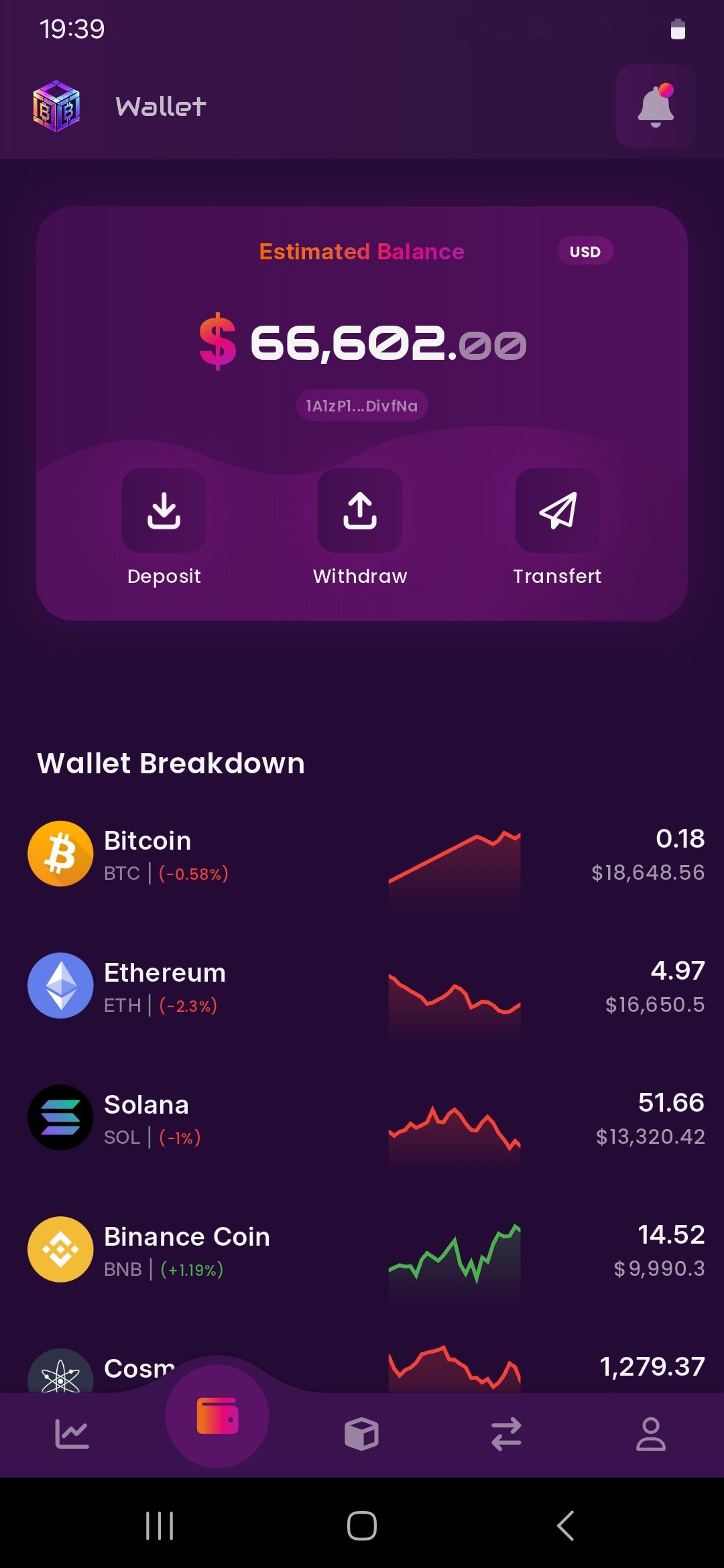
Task: Open the Transfert action
Action: point(557,511)
